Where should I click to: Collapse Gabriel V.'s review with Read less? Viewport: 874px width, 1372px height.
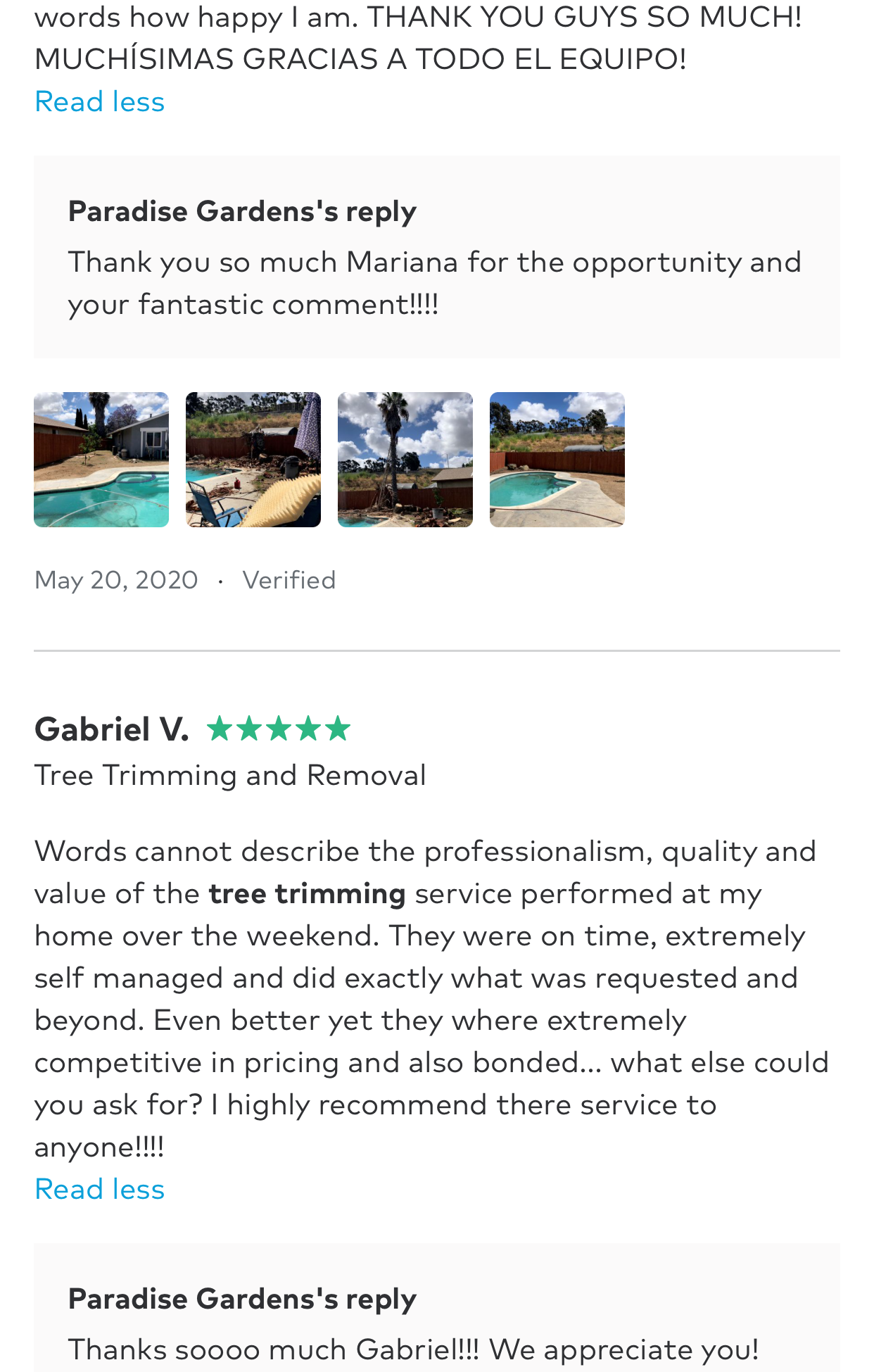pyautogui.click(x=99, y=1190)
